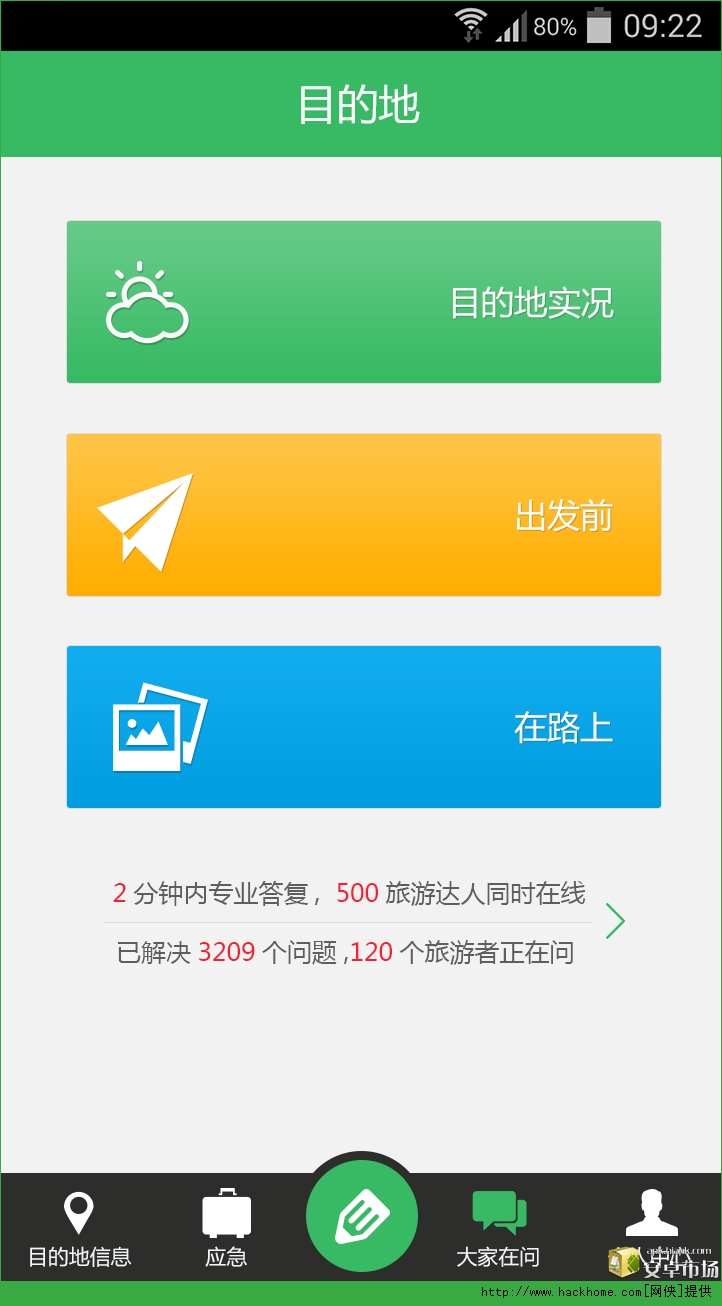The width and height of the screenshot is (722, 1306).
Task: Open the 出发前 card
Action: click(363, 515)
